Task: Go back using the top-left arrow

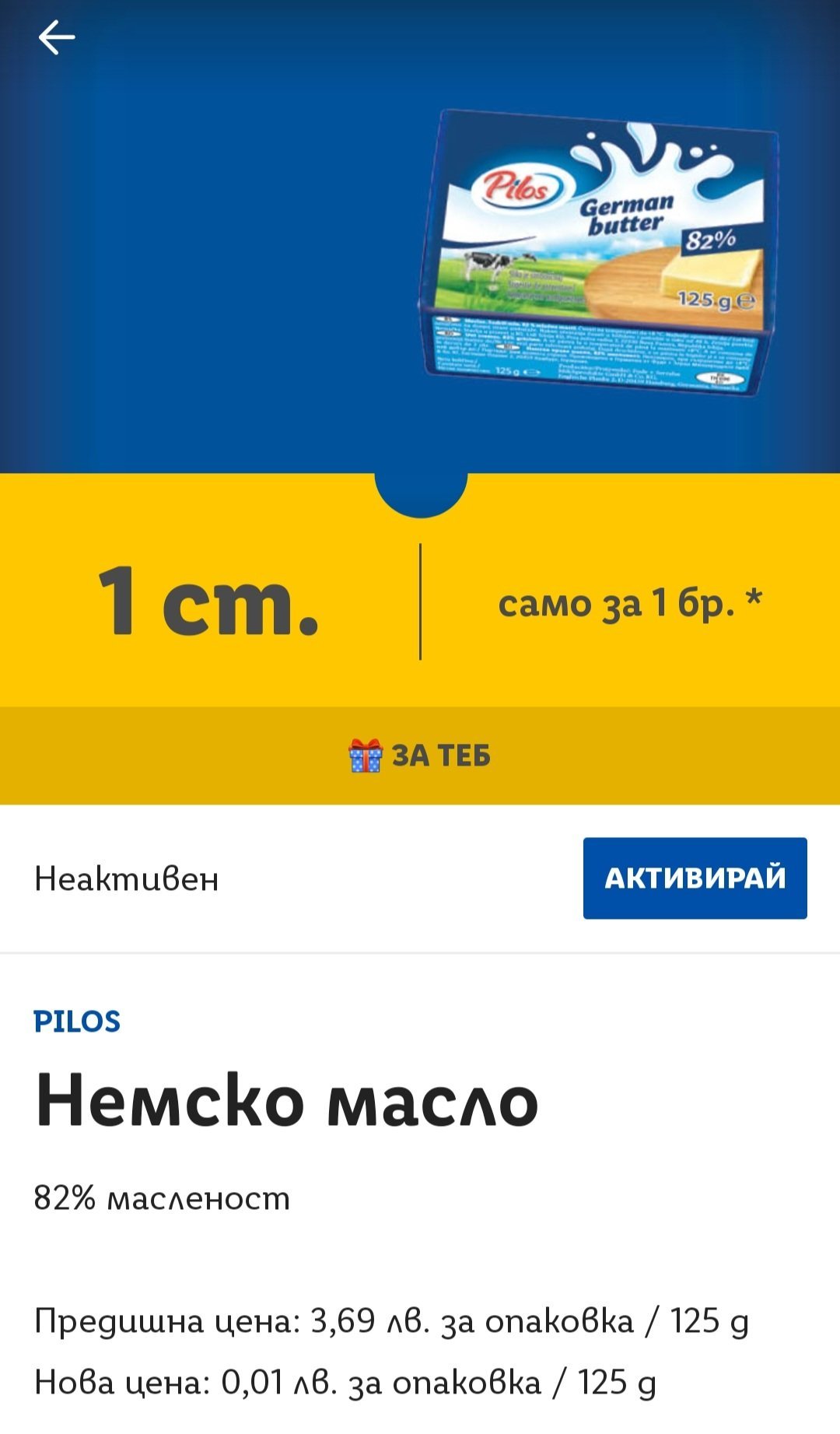Action: [57, 37]
